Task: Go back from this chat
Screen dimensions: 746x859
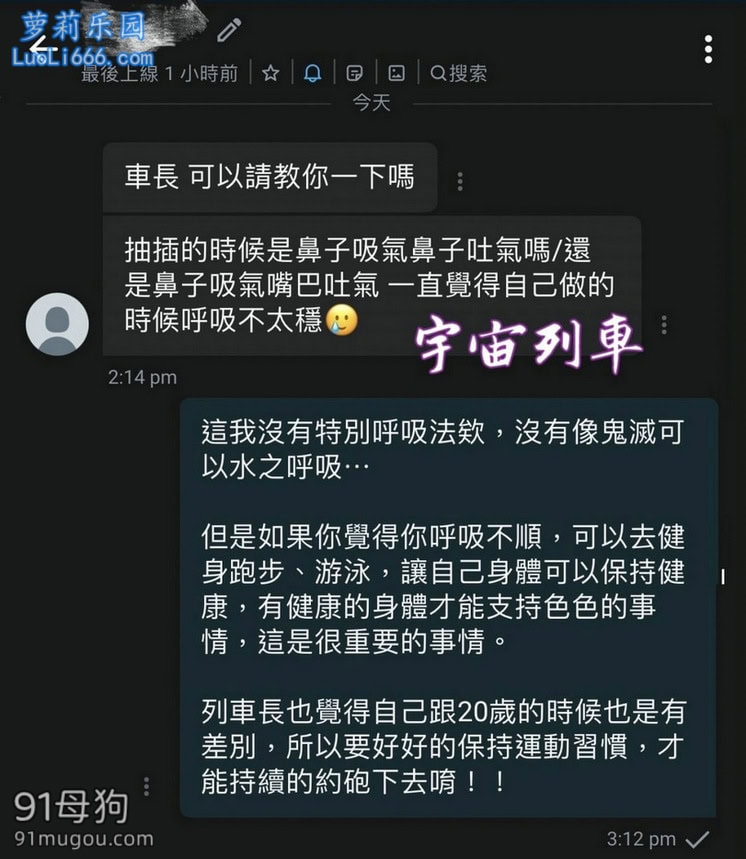Action: click(x=40, y=44)
